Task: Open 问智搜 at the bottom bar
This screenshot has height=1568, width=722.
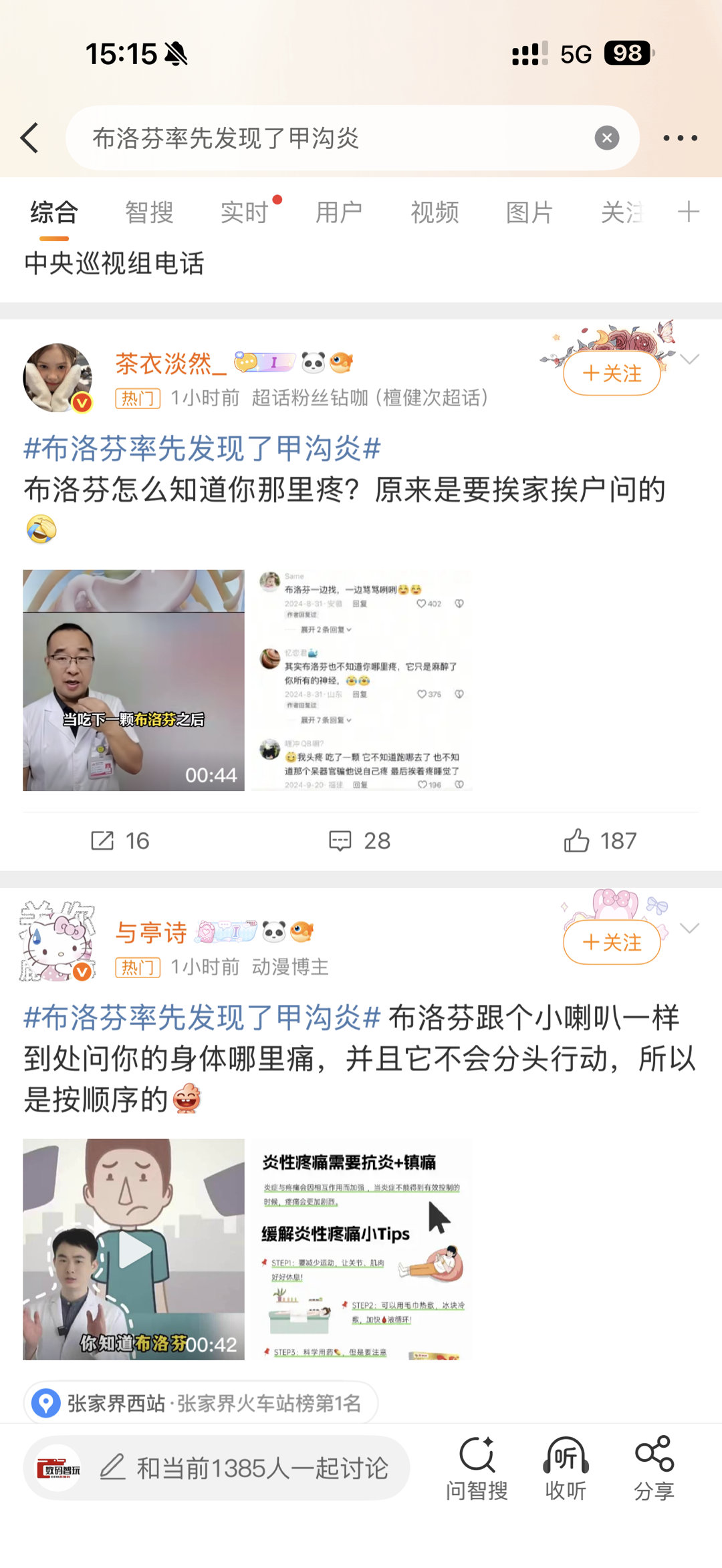Action: click(477, 1468)
